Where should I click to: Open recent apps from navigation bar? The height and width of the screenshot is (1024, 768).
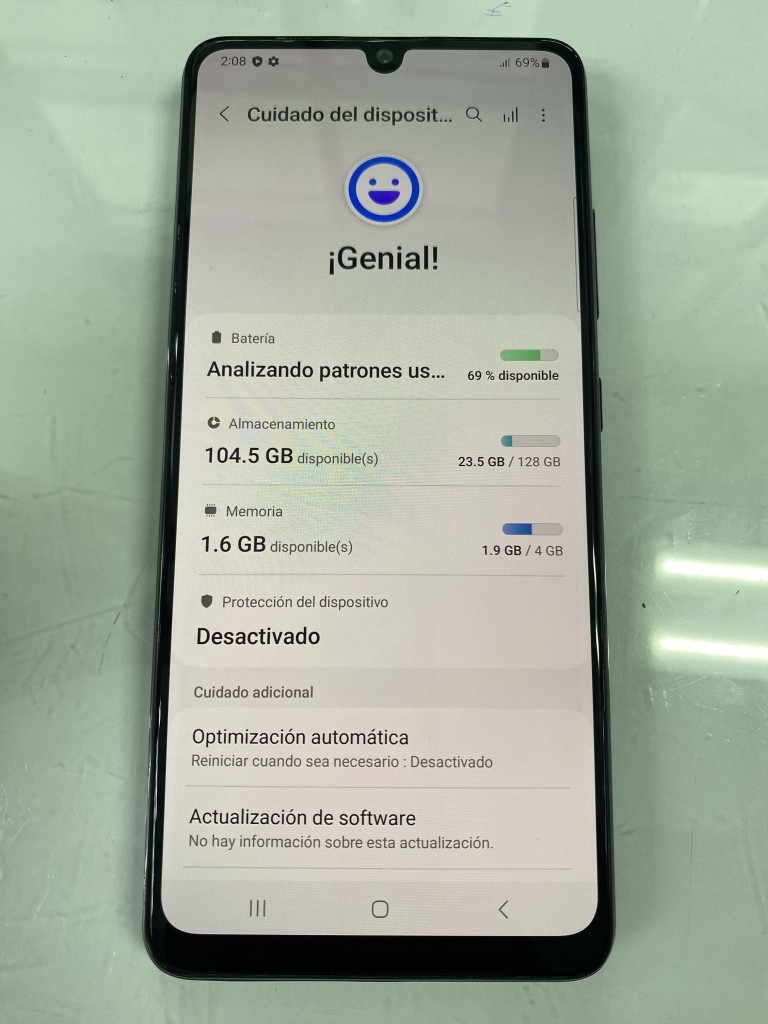[x=258, y=908]
